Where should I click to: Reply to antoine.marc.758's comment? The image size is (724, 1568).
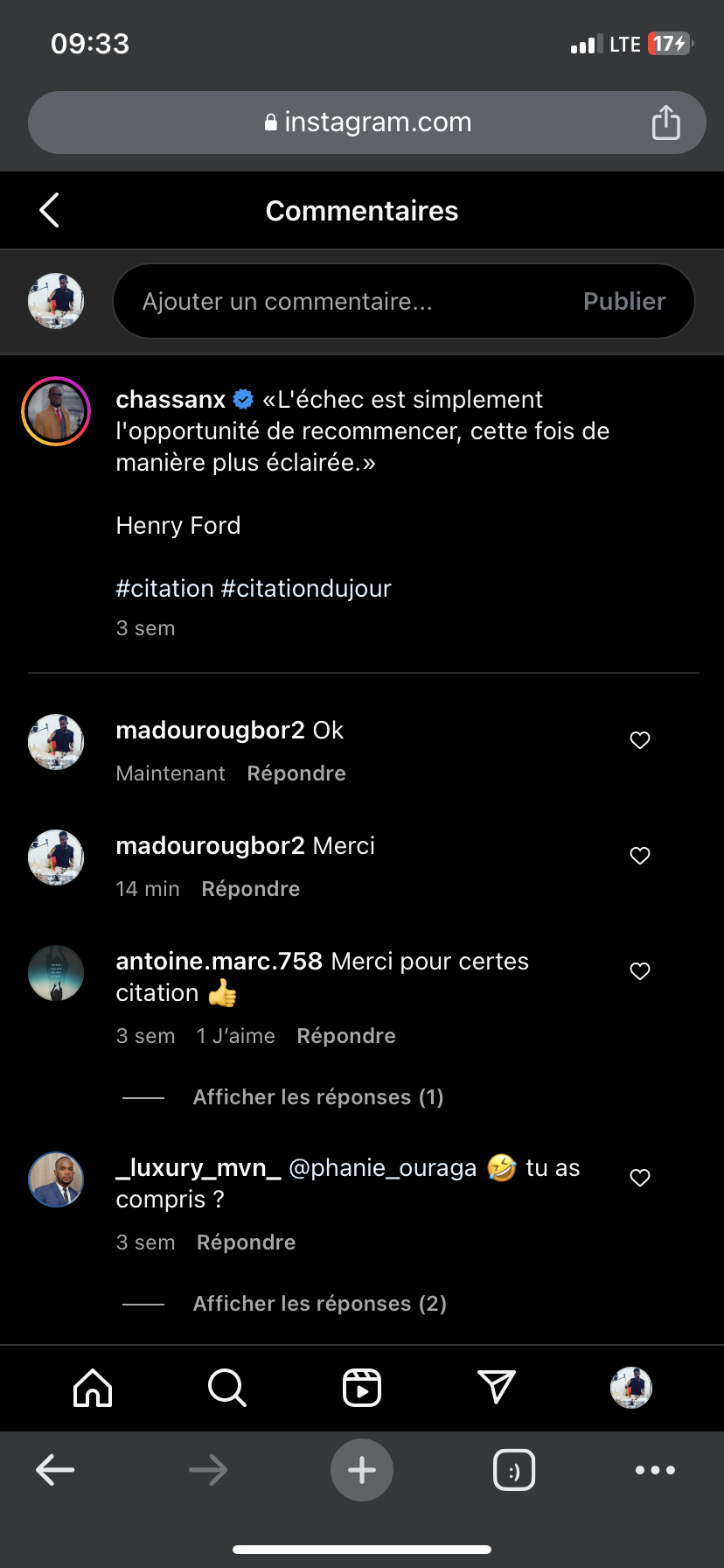[x=346, y=1036]
